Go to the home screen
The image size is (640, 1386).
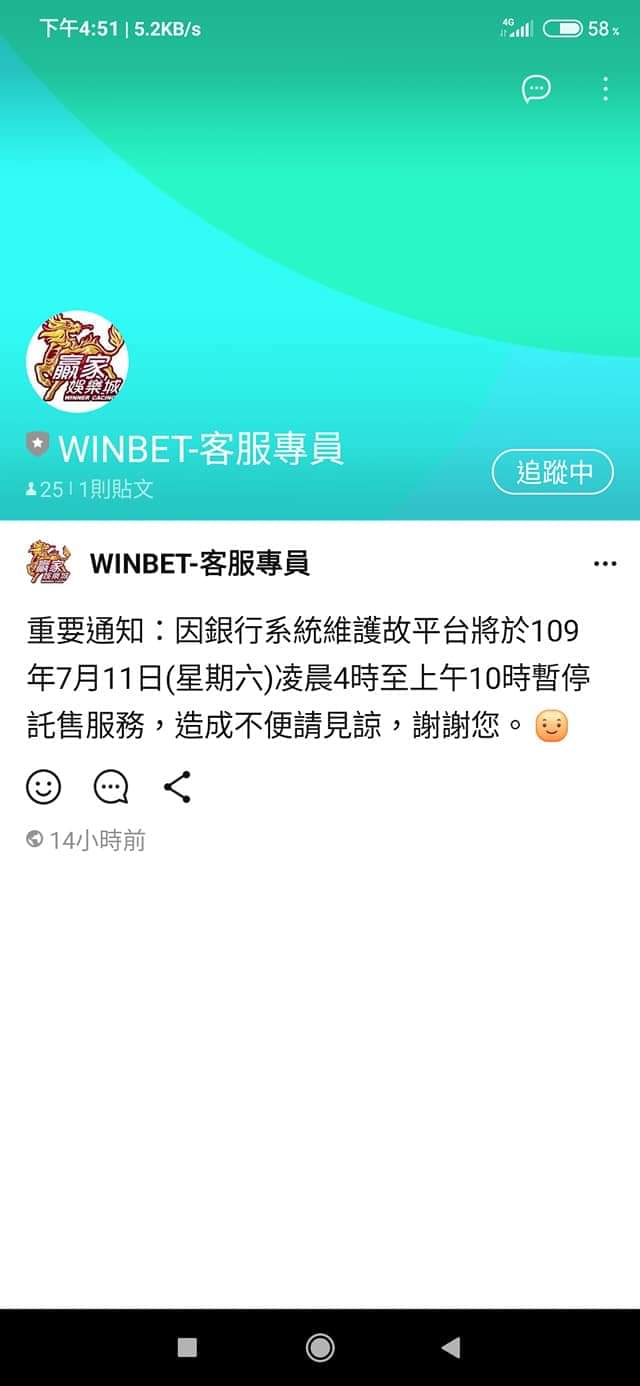(320, 1347)
